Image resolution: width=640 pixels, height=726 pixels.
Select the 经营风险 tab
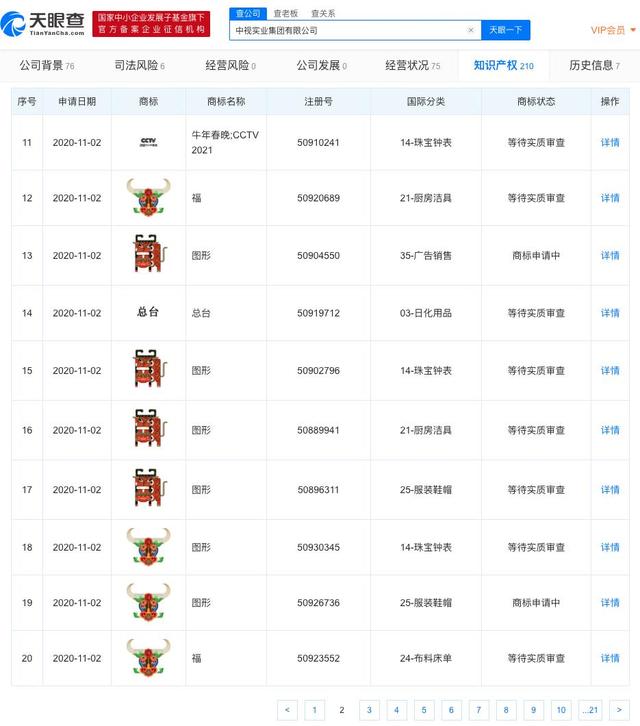230,66
